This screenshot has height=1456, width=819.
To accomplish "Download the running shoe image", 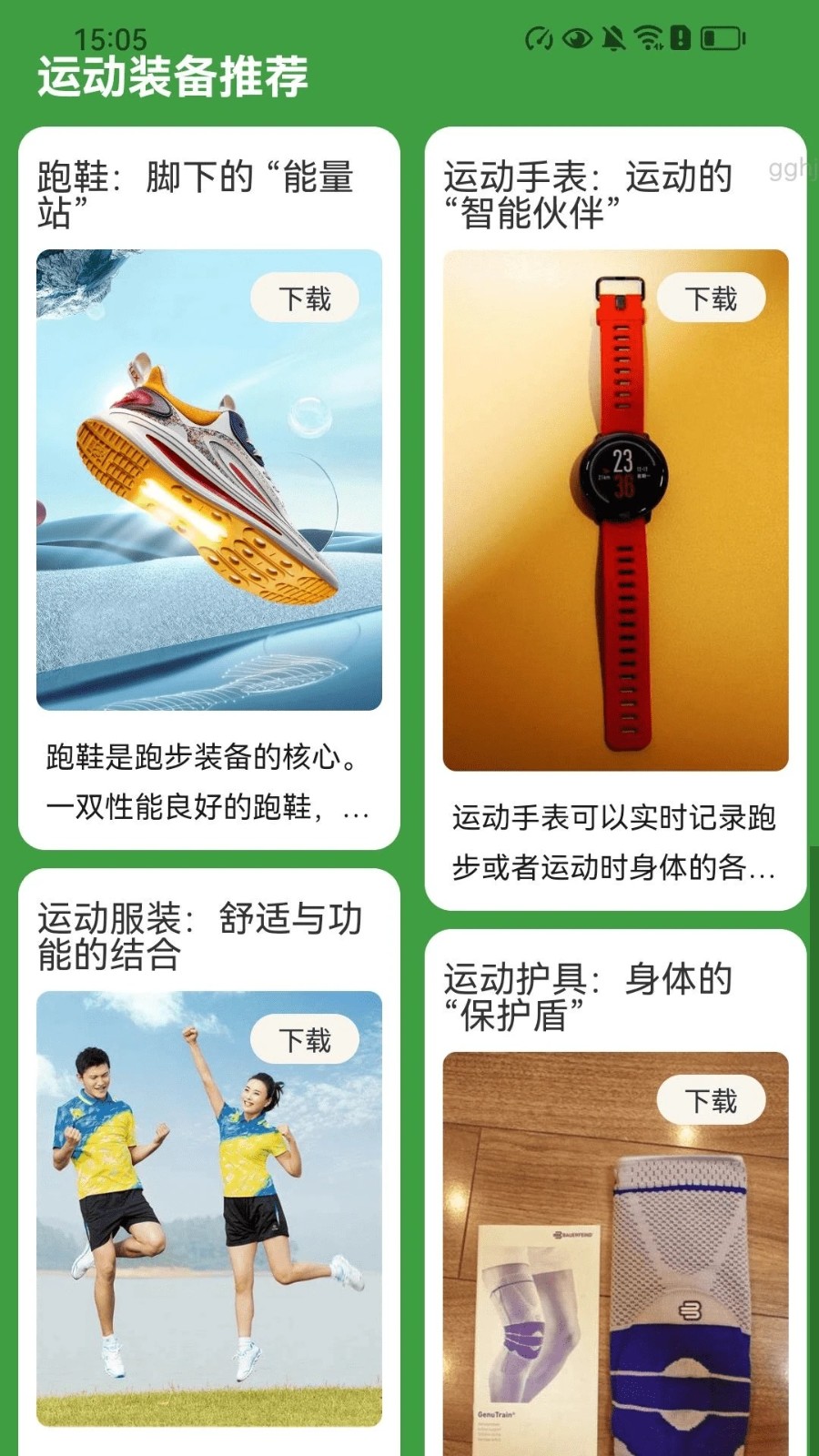I will [x=305, y=298].
